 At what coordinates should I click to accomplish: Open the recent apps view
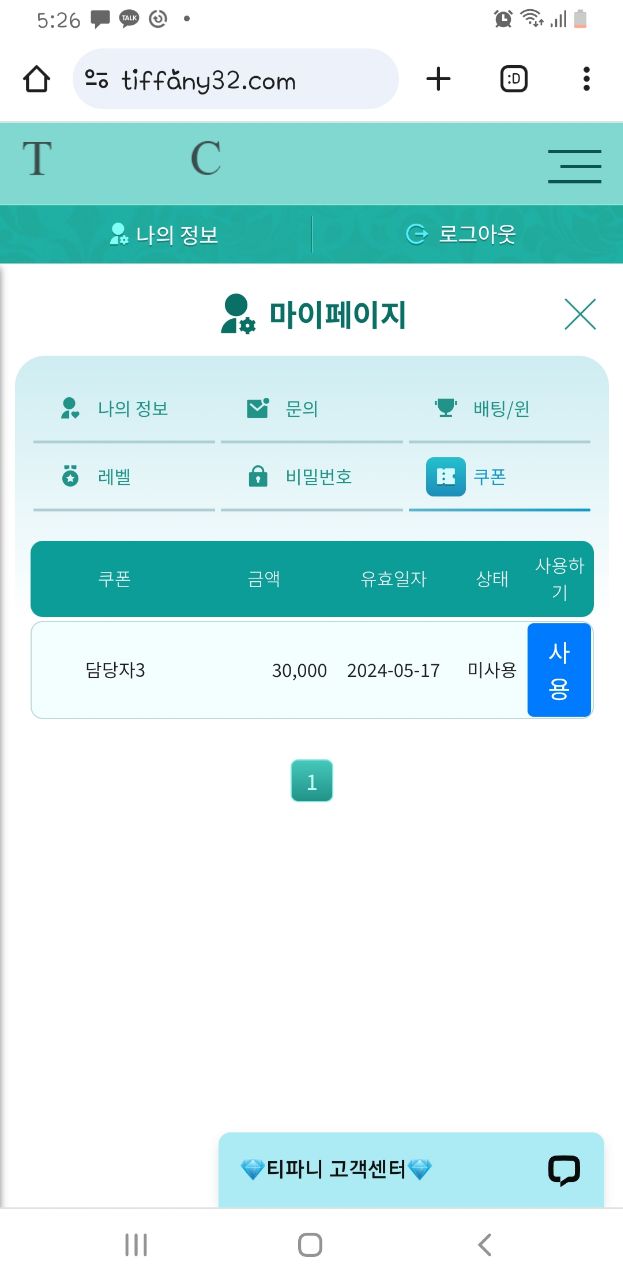pos(136,1244)
